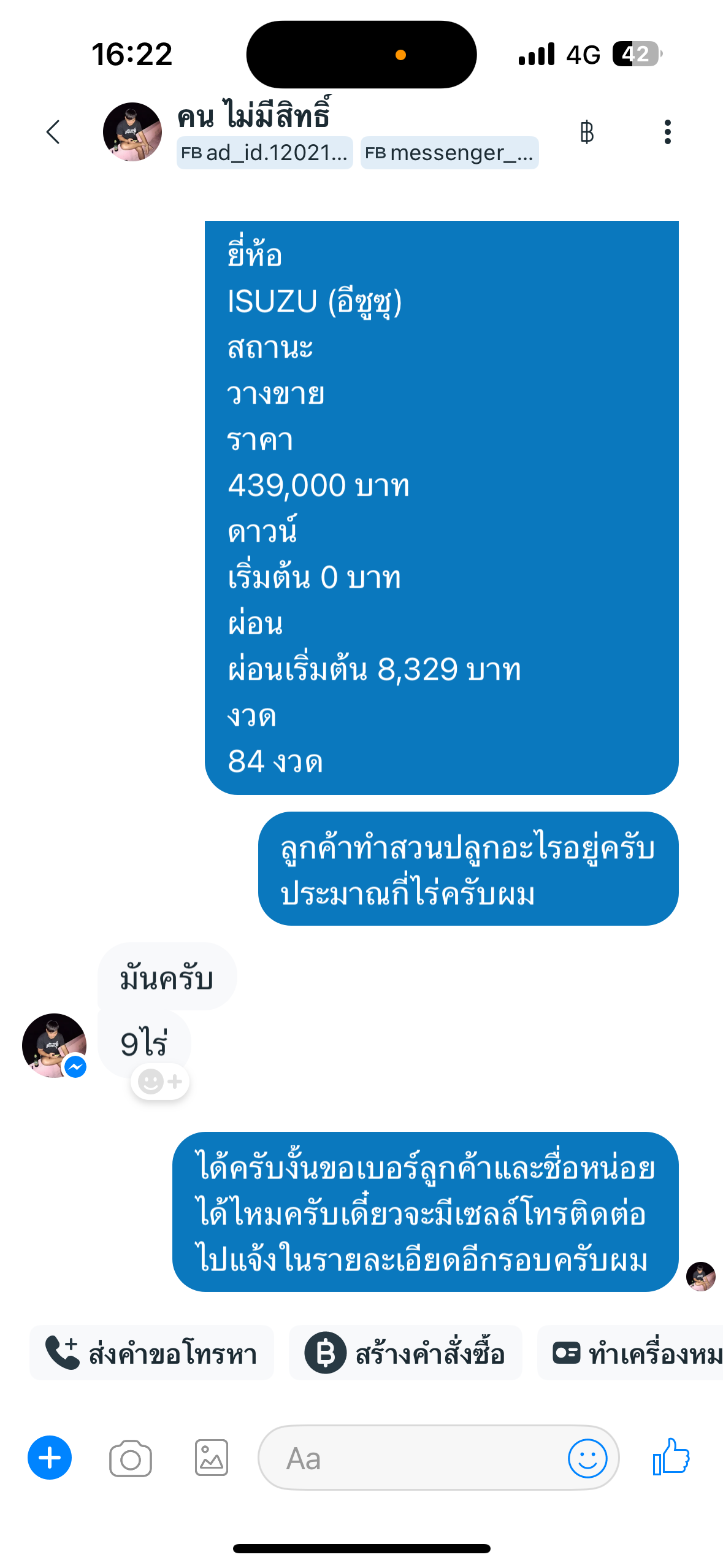
Task: Add a reaction to the 9ไร่ message
Action: tap(160, 1082)
